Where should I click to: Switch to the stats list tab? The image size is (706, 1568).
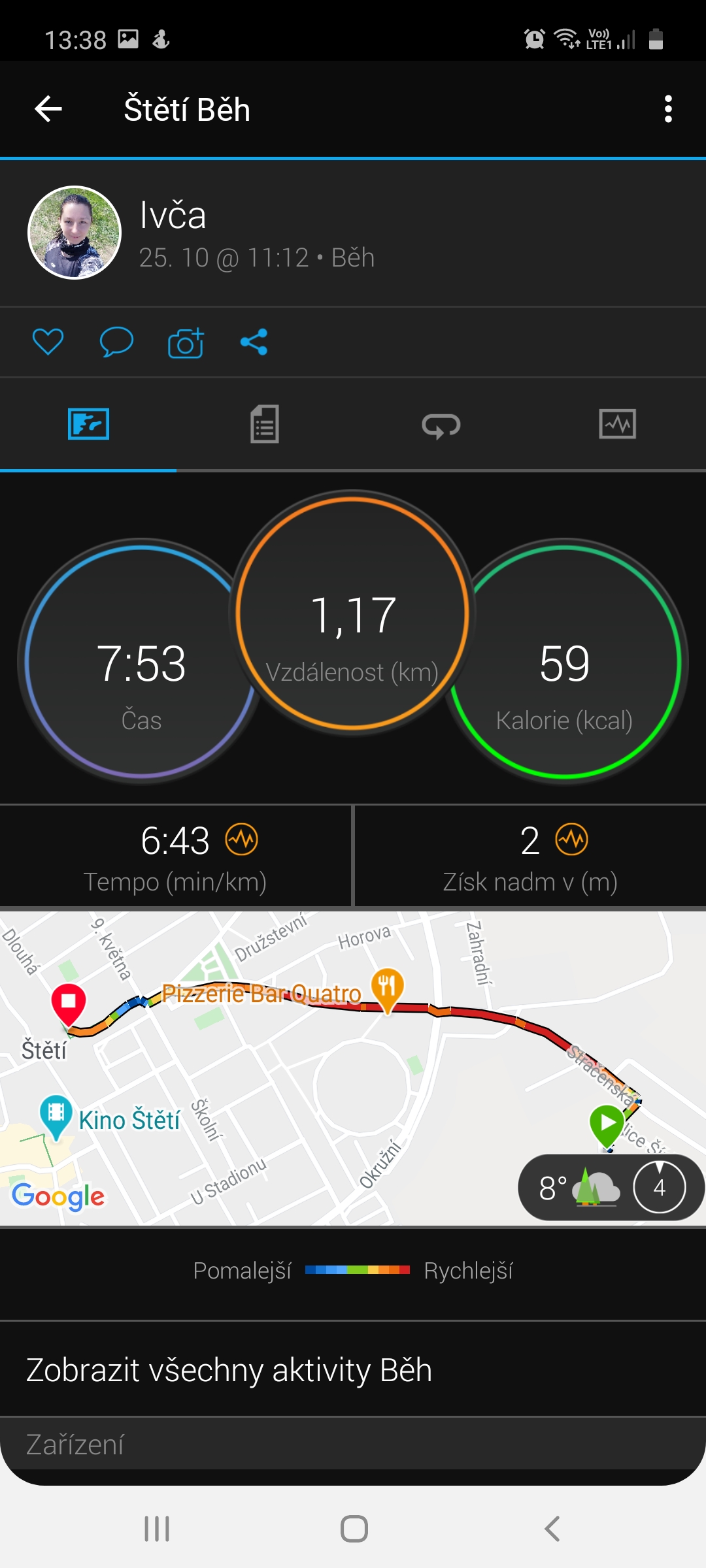265,424
